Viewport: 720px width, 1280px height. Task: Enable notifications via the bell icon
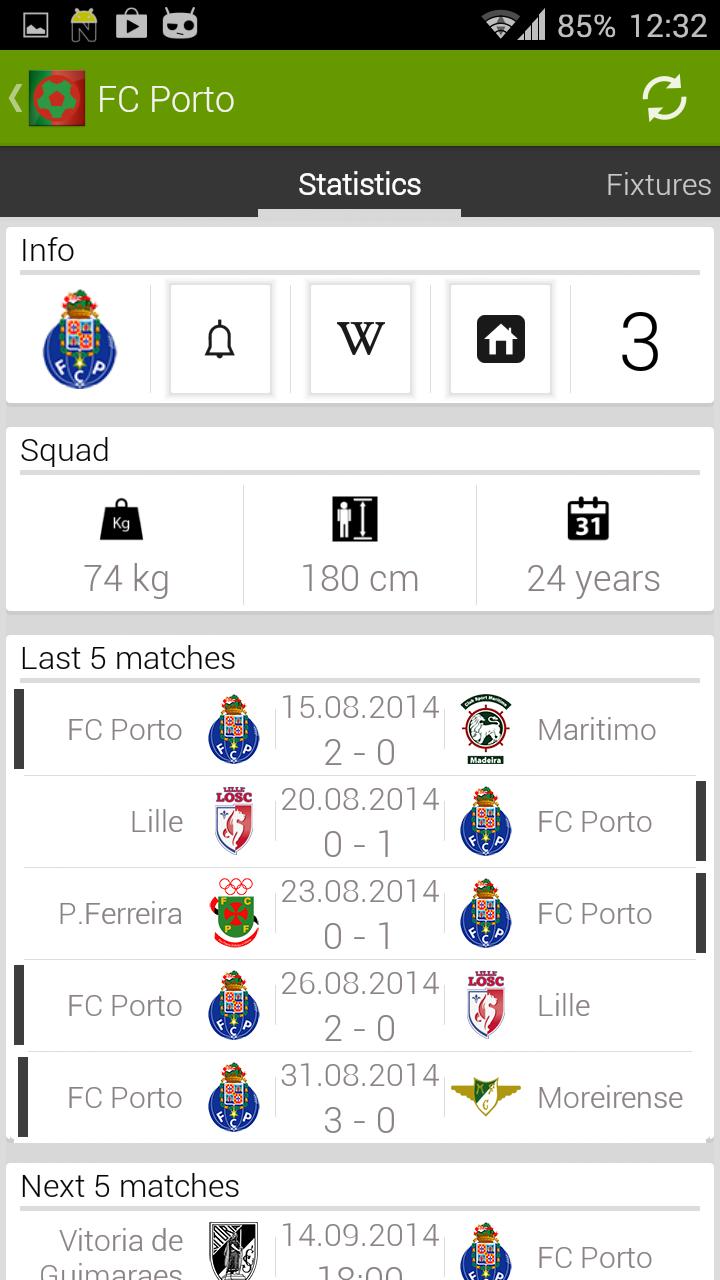220,338
